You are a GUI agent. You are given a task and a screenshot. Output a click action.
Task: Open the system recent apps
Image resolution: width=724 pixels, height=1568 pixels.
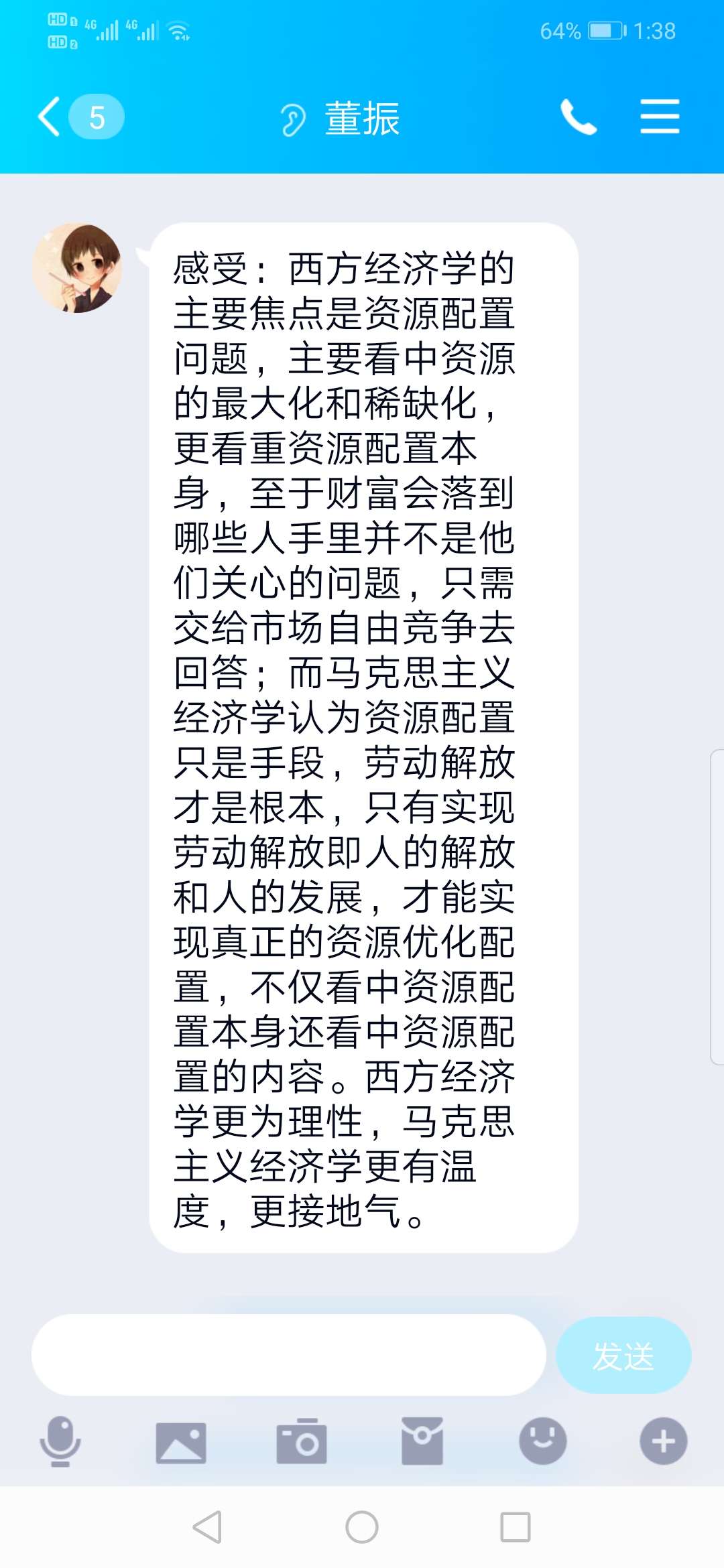pyautogui.click(x=516, y=1527)
